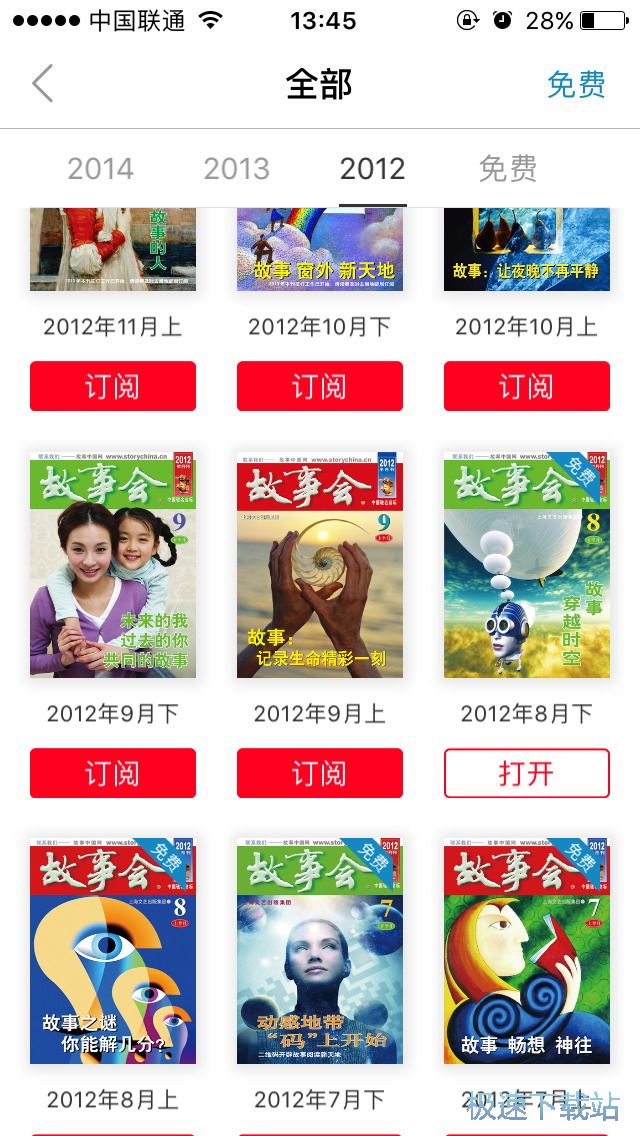Viewport: 640px width, 1136px height.
Task: Tap 订阅 under 2012年9月上
Action: (320, 773)
